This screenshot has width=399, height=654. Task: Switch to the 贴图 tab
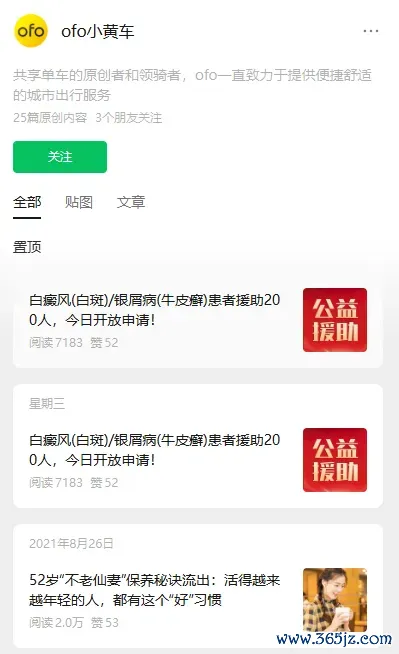(x=79, y=202)
